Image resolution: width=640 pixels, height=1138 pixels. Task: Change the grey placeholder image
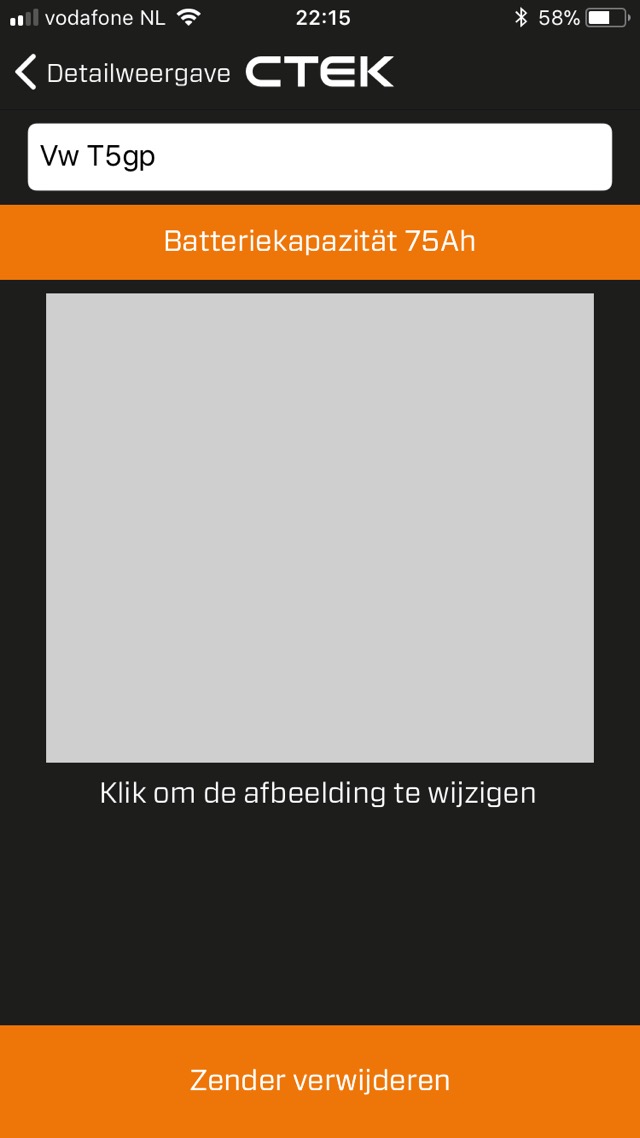(x=320, y=528)
